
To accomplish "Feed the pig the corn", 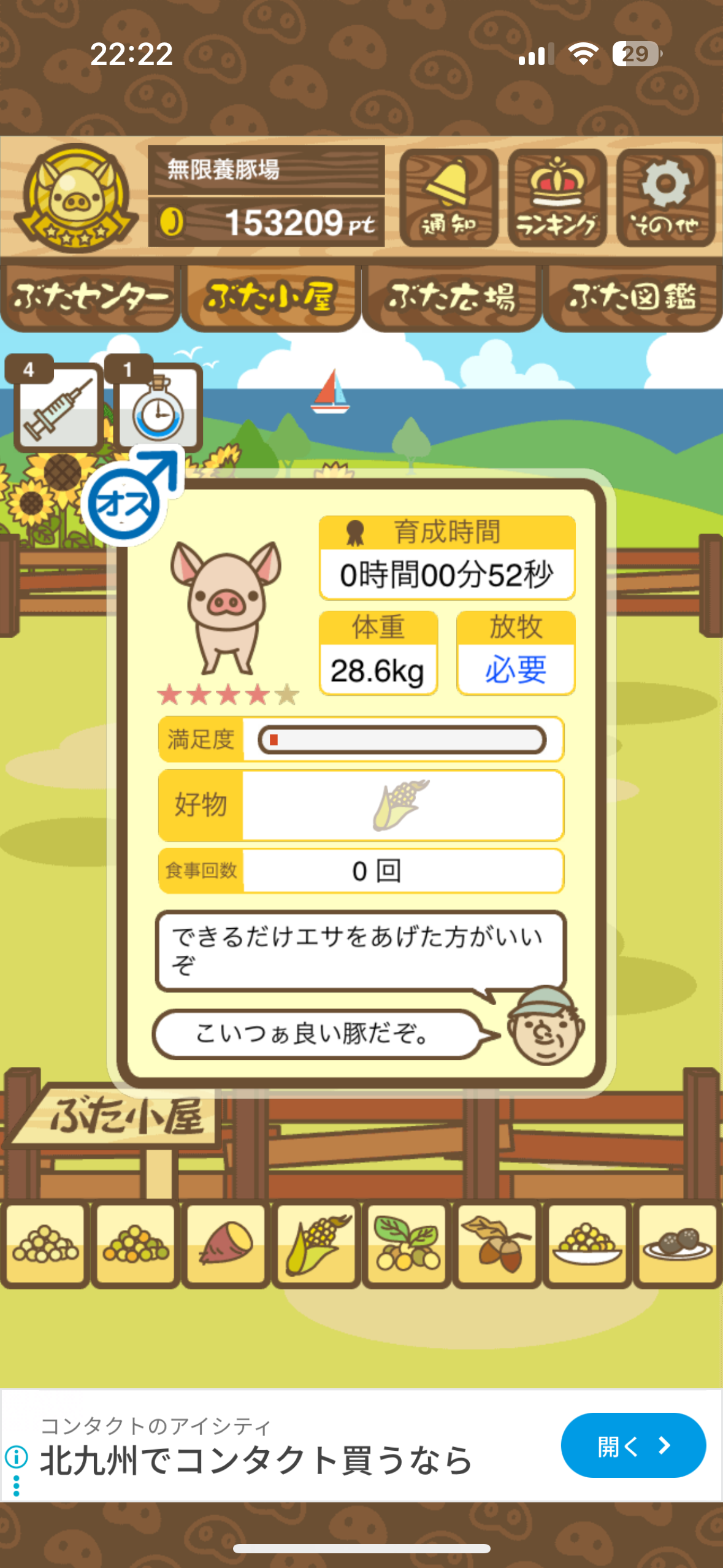I will pyautogui.click(x=316, y=1244).
